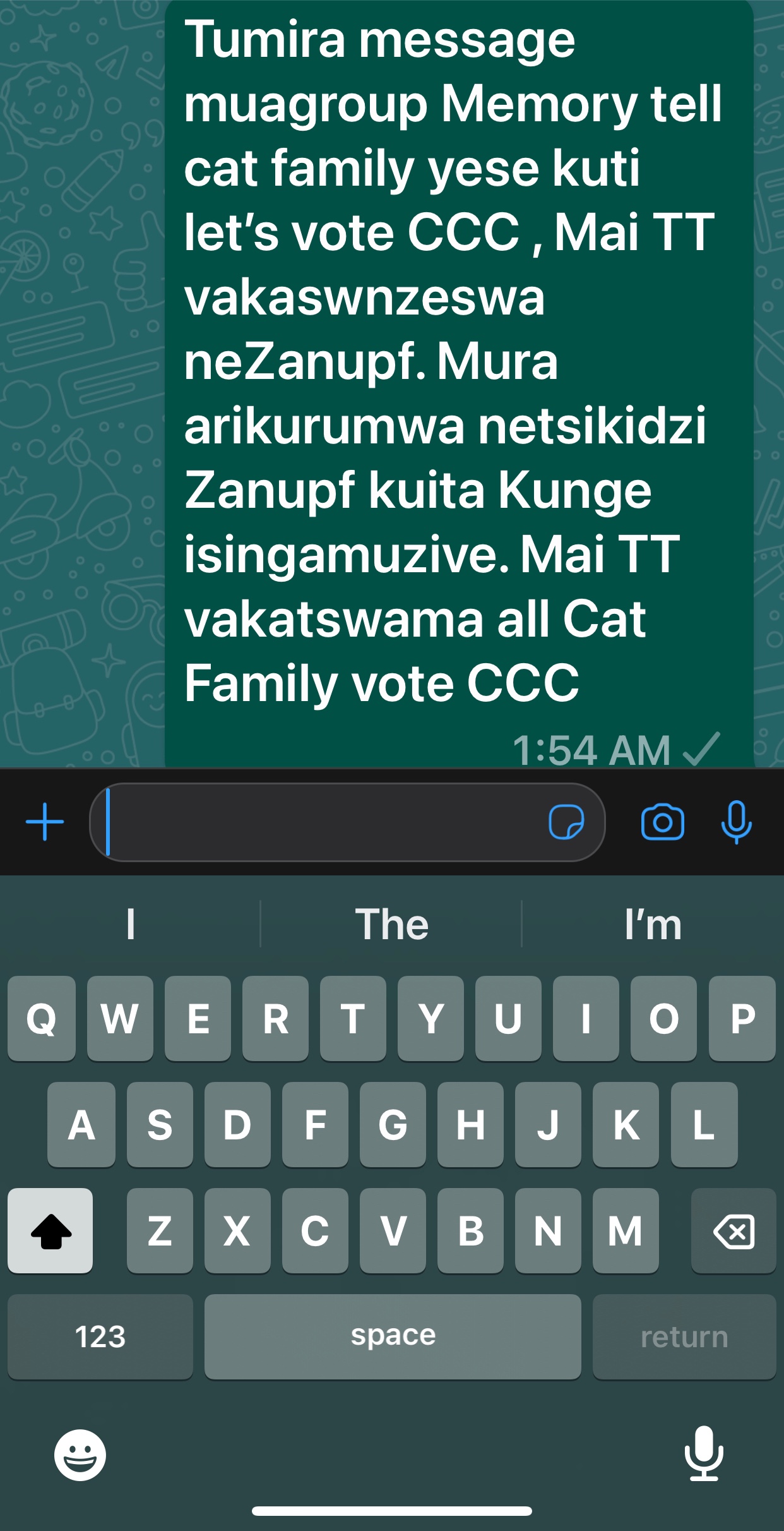Start keyboard dictation microphone

click(x=704, y=1454)
